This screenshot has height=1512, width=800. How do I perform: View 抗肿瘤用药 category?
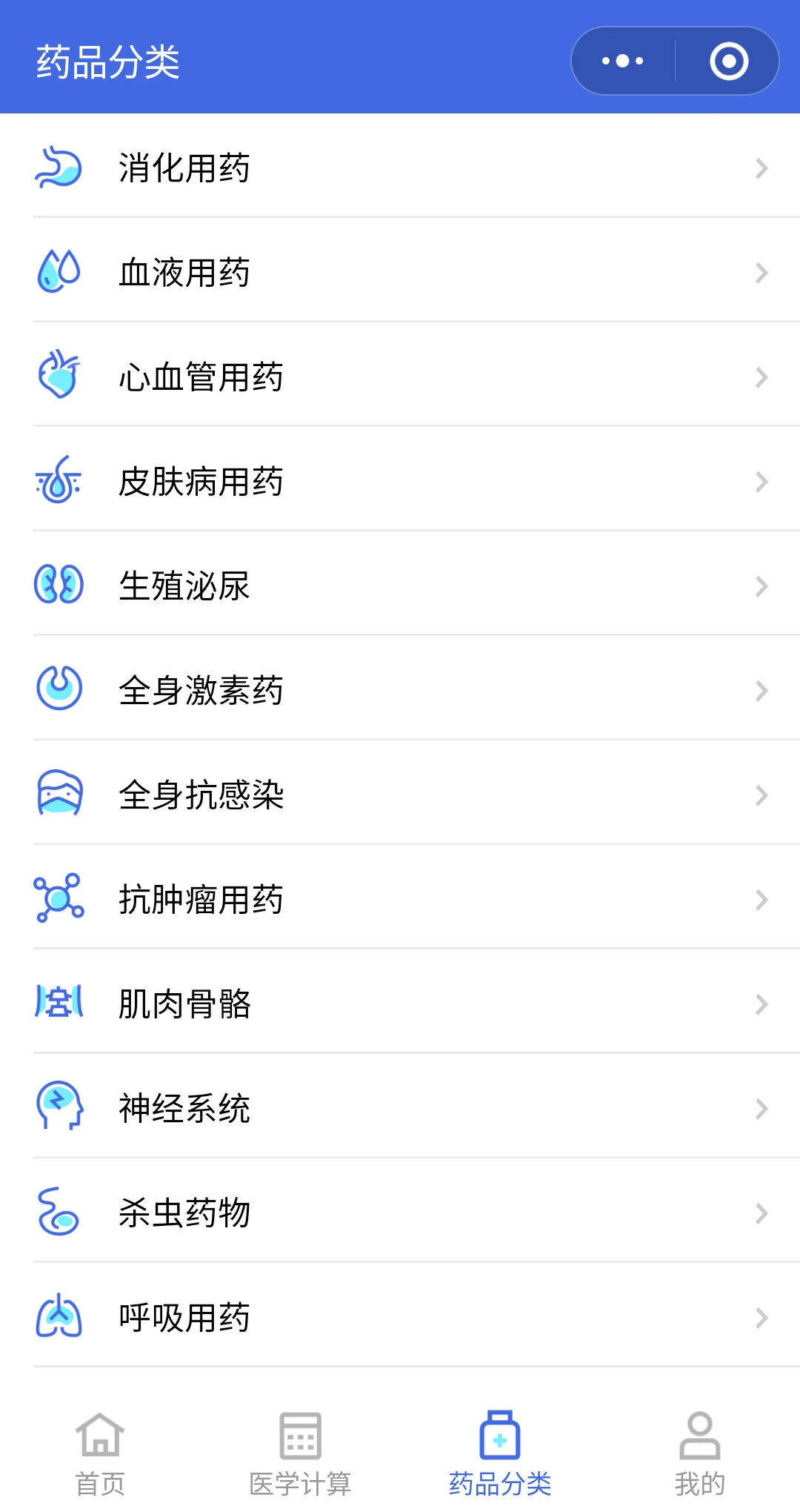(x=400, y=899)
